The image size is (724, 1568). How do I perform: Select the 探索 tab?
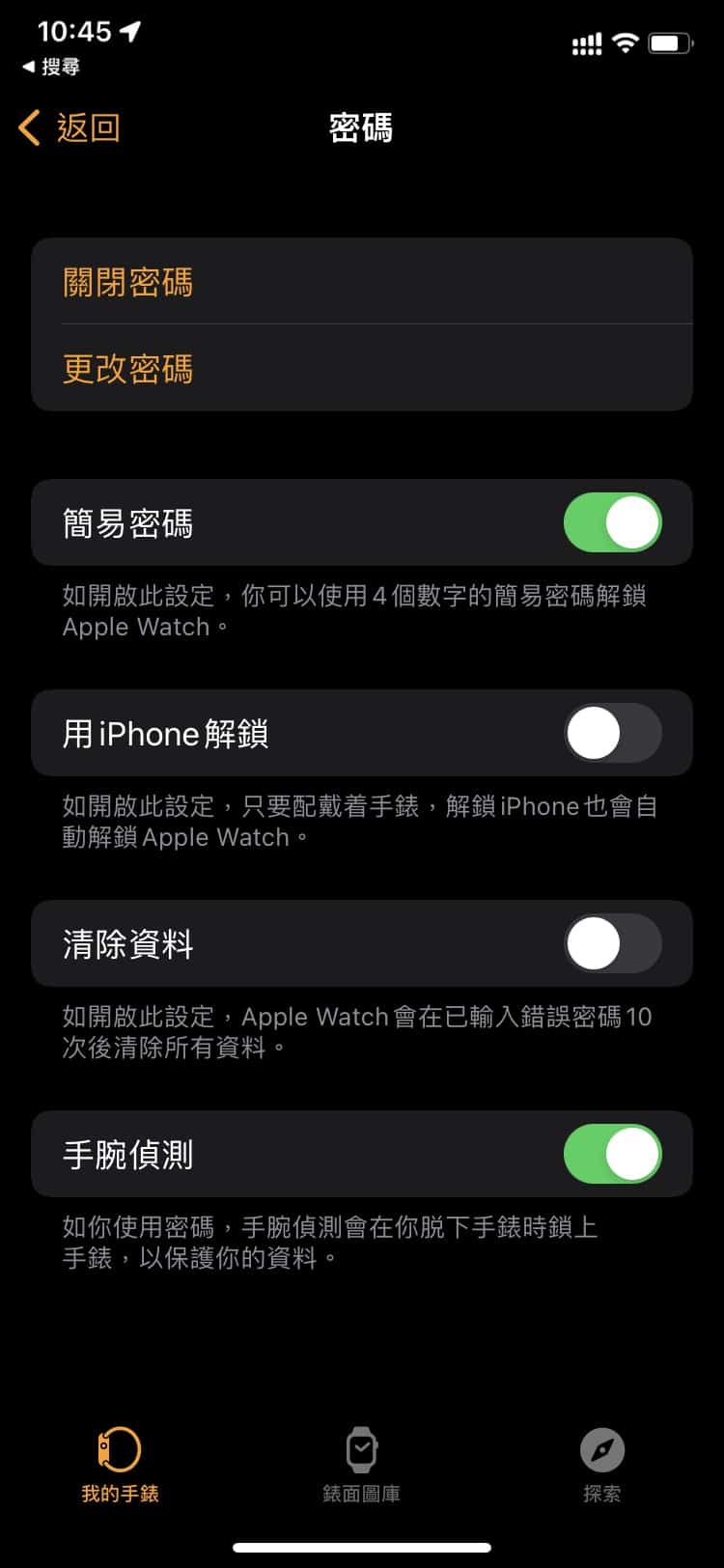pyautogui.click(x=602, y=1464)
